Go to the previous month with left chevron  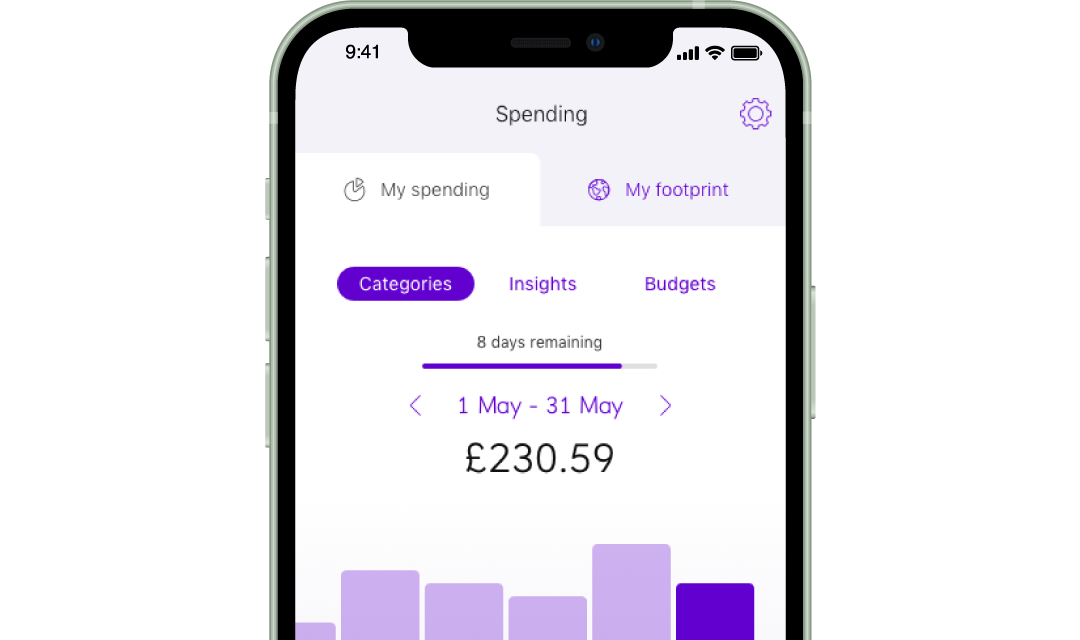416,405
